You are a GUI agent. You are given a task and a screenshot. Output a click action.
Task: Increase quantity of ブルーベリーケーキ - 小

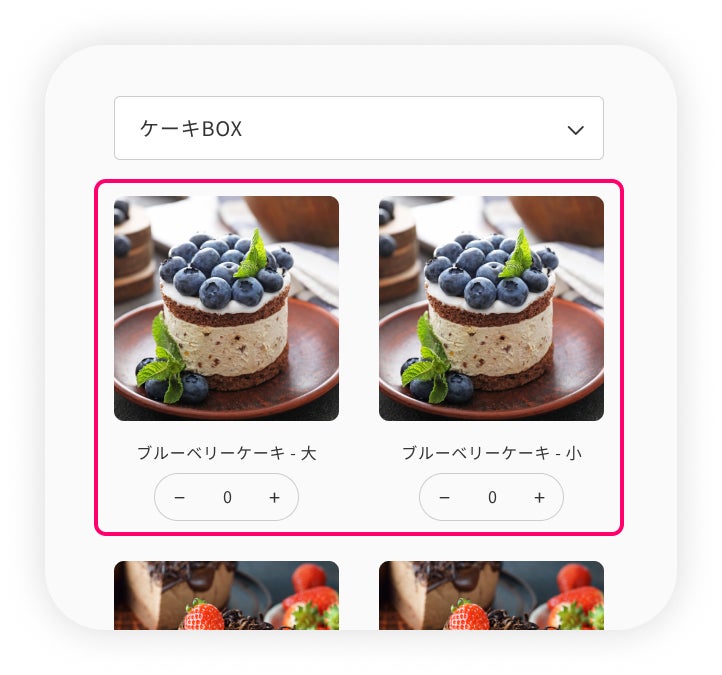[539, 497]
